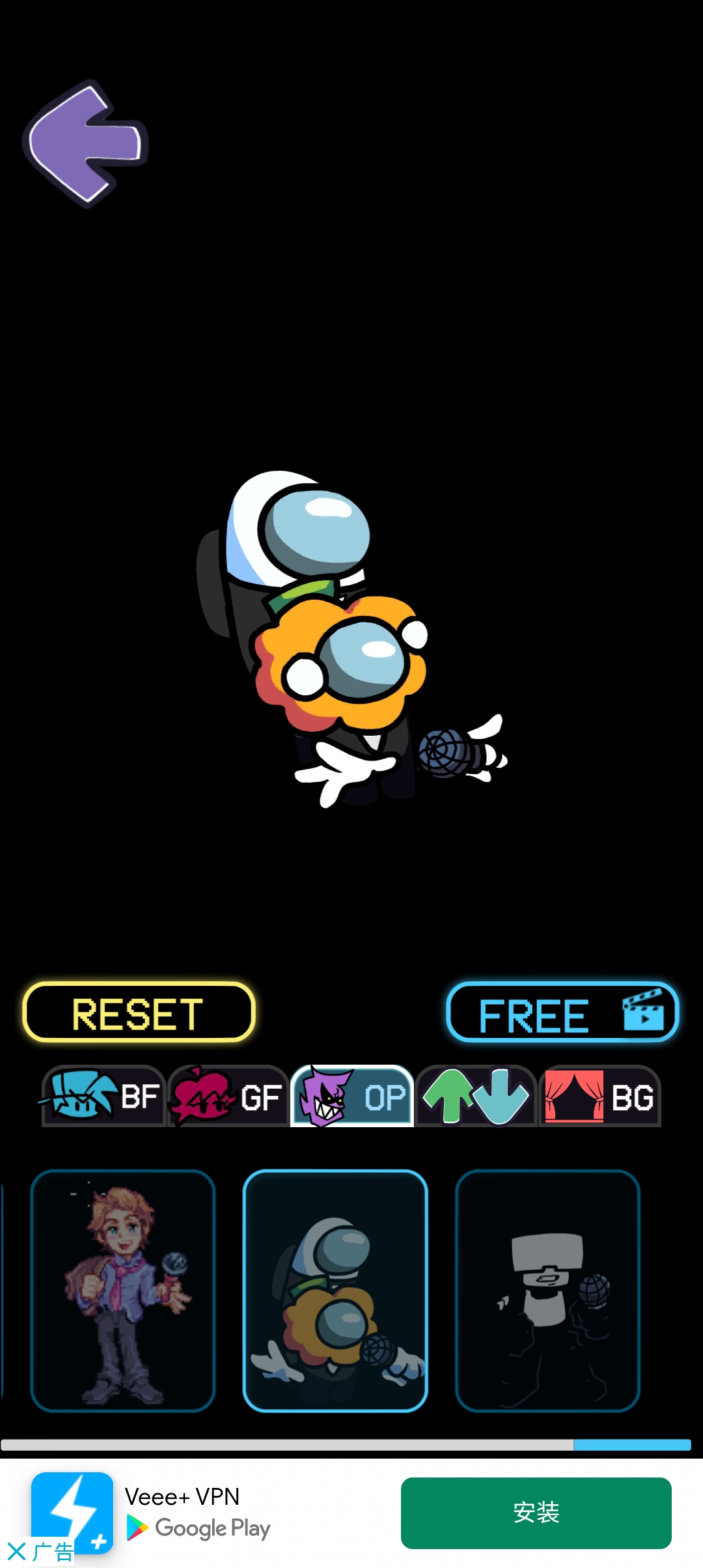Viewport: 703px width, 1568px height.
Task: Tap the RESET button
Action: 139,1013
